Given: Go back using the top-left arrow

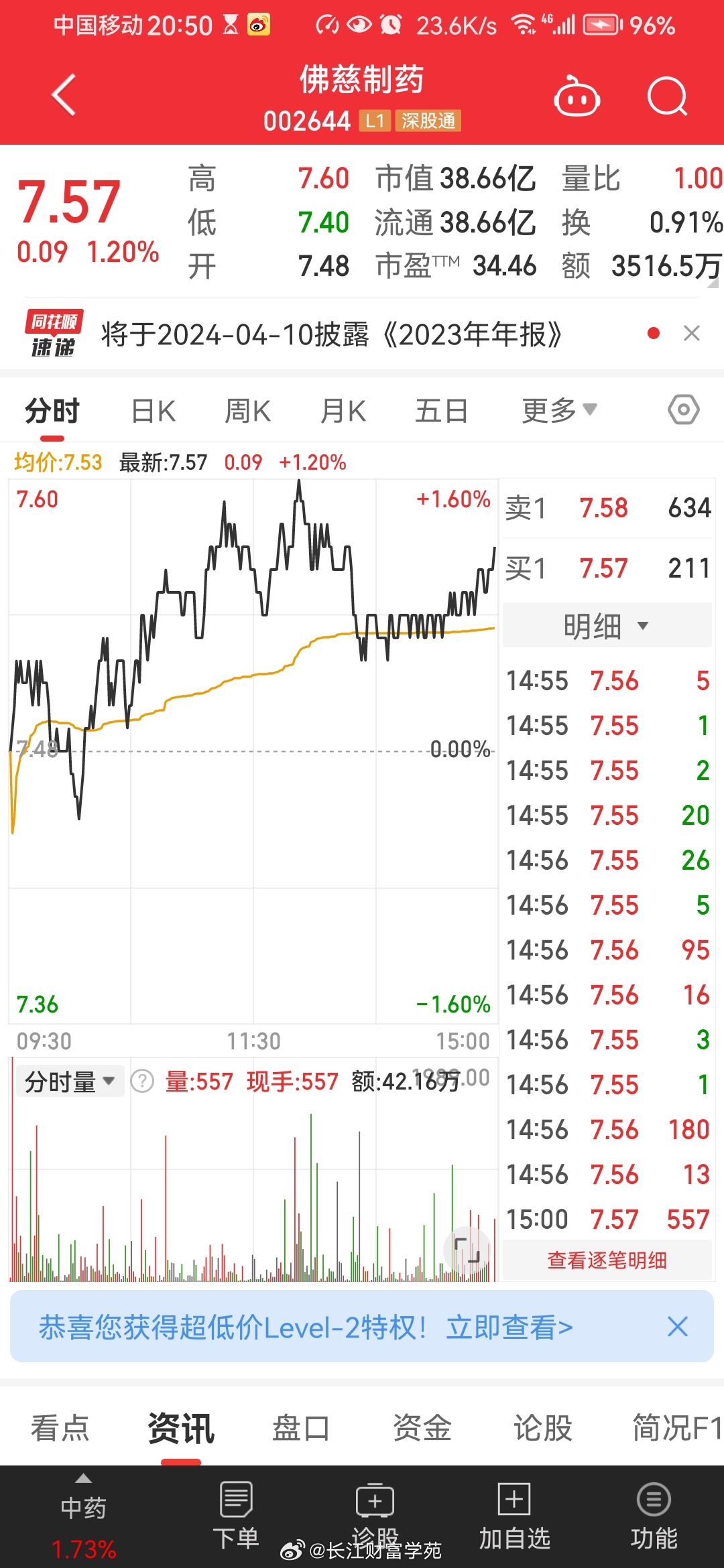Looking at the screenshot, I should coord(64,95).
